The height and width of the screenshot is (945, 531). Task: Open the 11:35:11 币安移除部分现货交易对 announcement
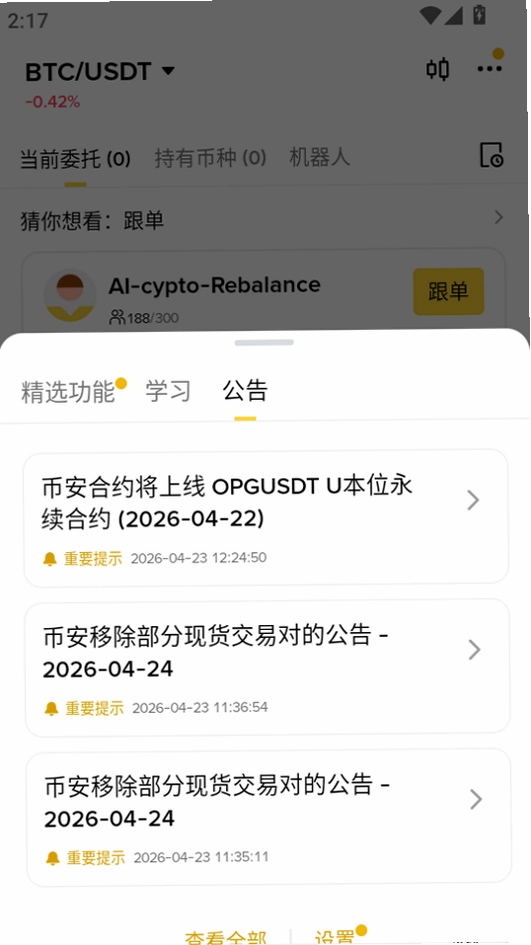tap(268, 817)
